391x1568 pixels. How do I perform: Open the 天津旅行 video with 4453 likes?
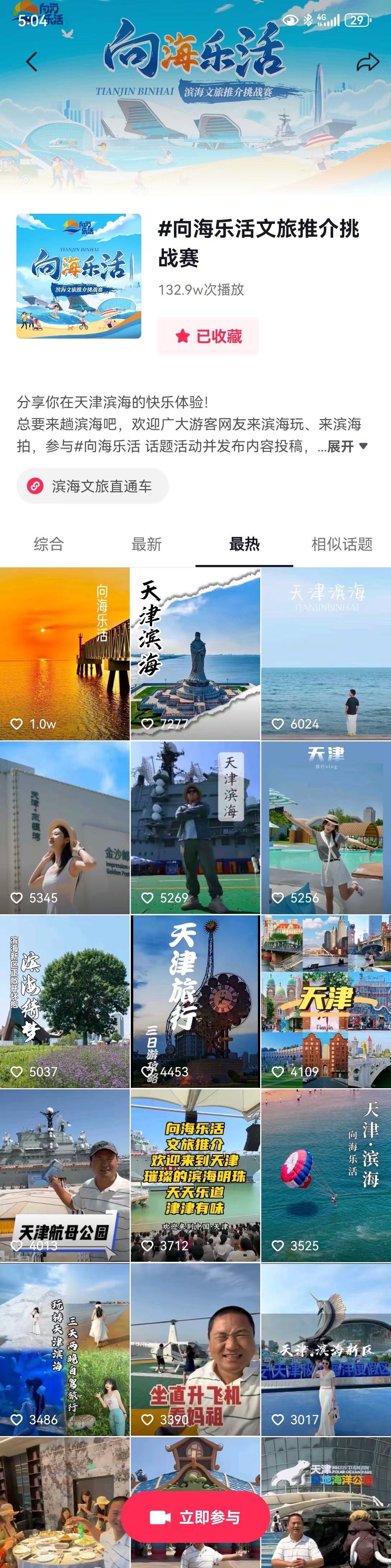click(195, 1001)
